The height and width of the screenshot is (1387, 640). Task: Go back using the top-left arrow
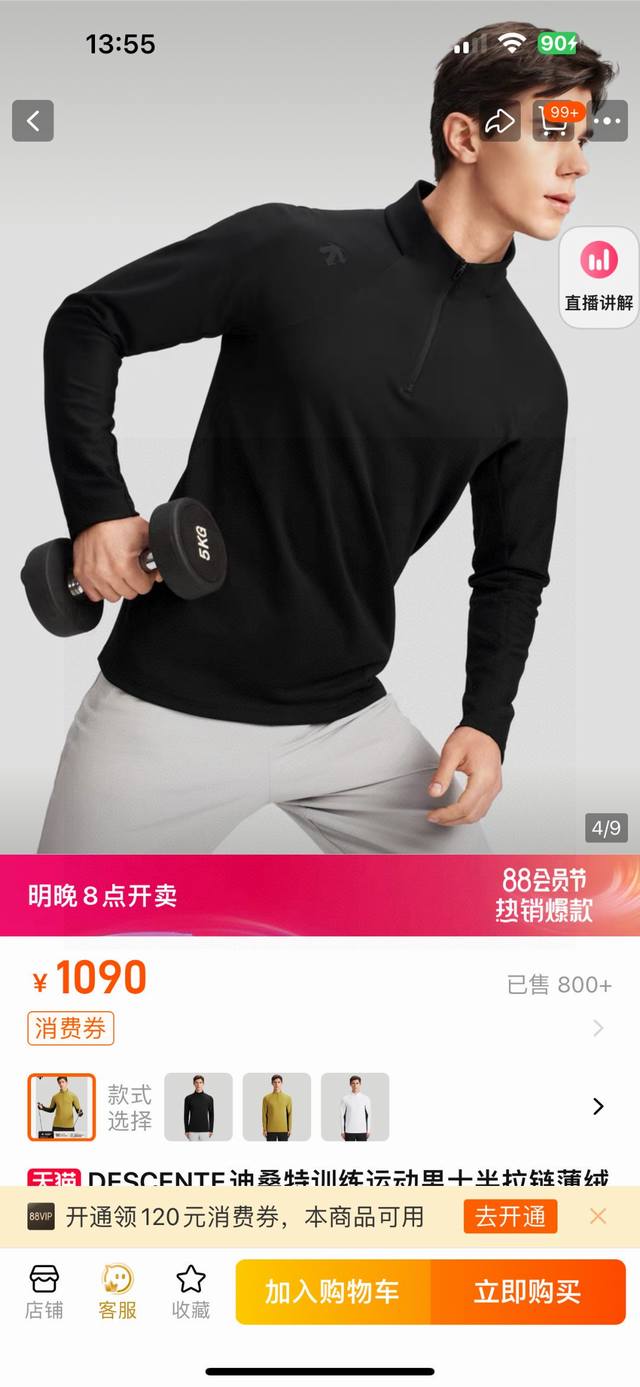[32, 121]
